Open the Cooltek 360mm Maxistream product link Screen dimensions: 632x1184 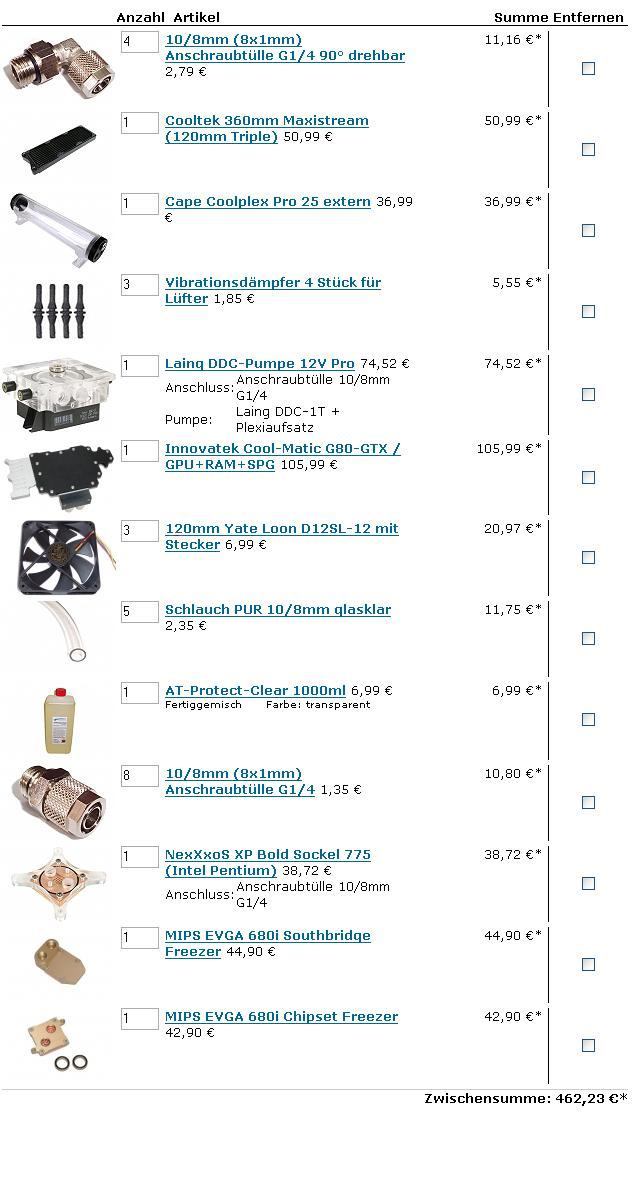(x=267, y=128)
